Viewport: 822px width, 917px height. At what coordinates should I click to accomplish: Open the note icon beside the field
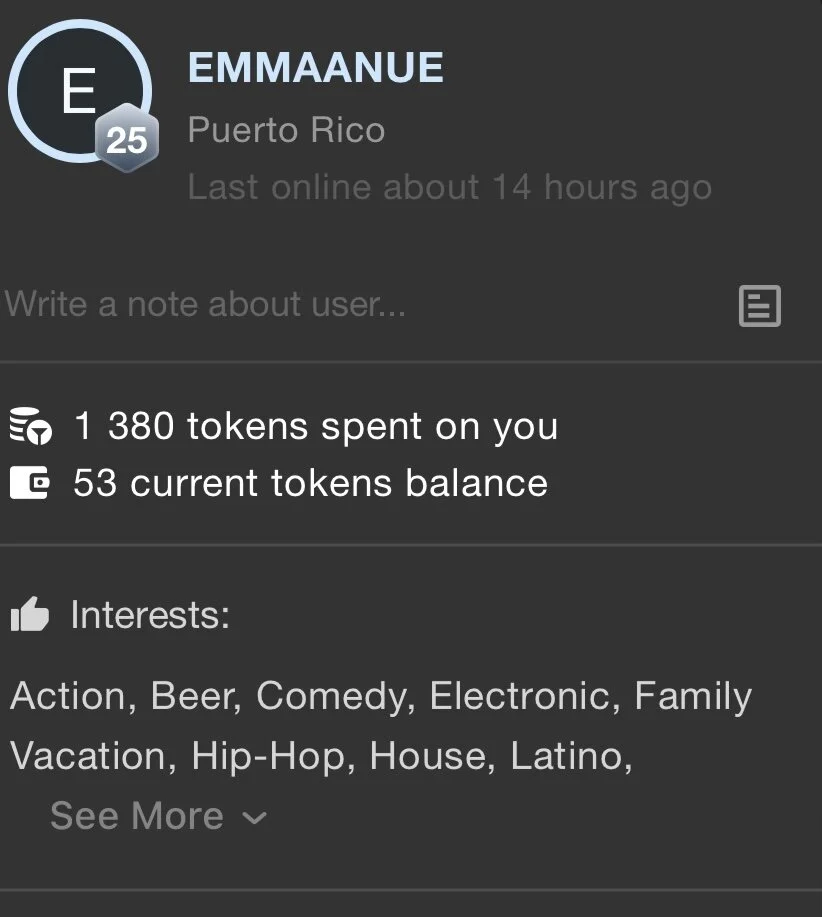click(x=759, y=306)
